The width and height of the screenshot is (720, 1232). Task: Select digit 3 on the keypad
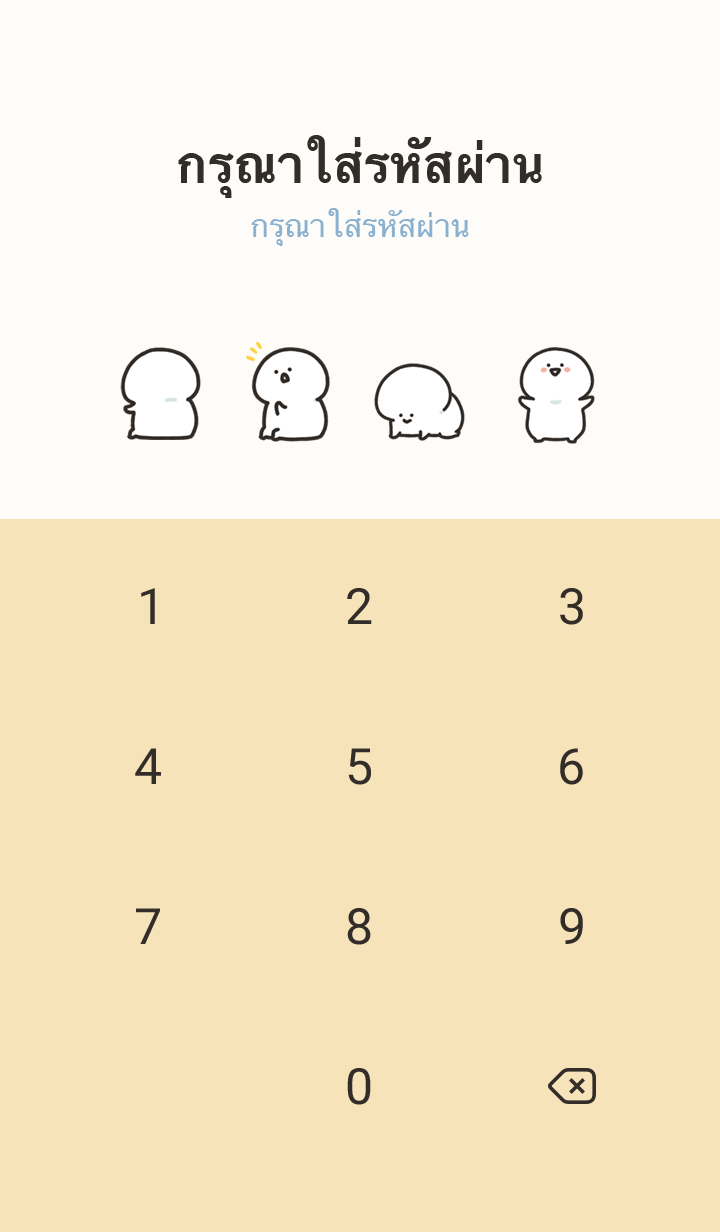(571, 607)
